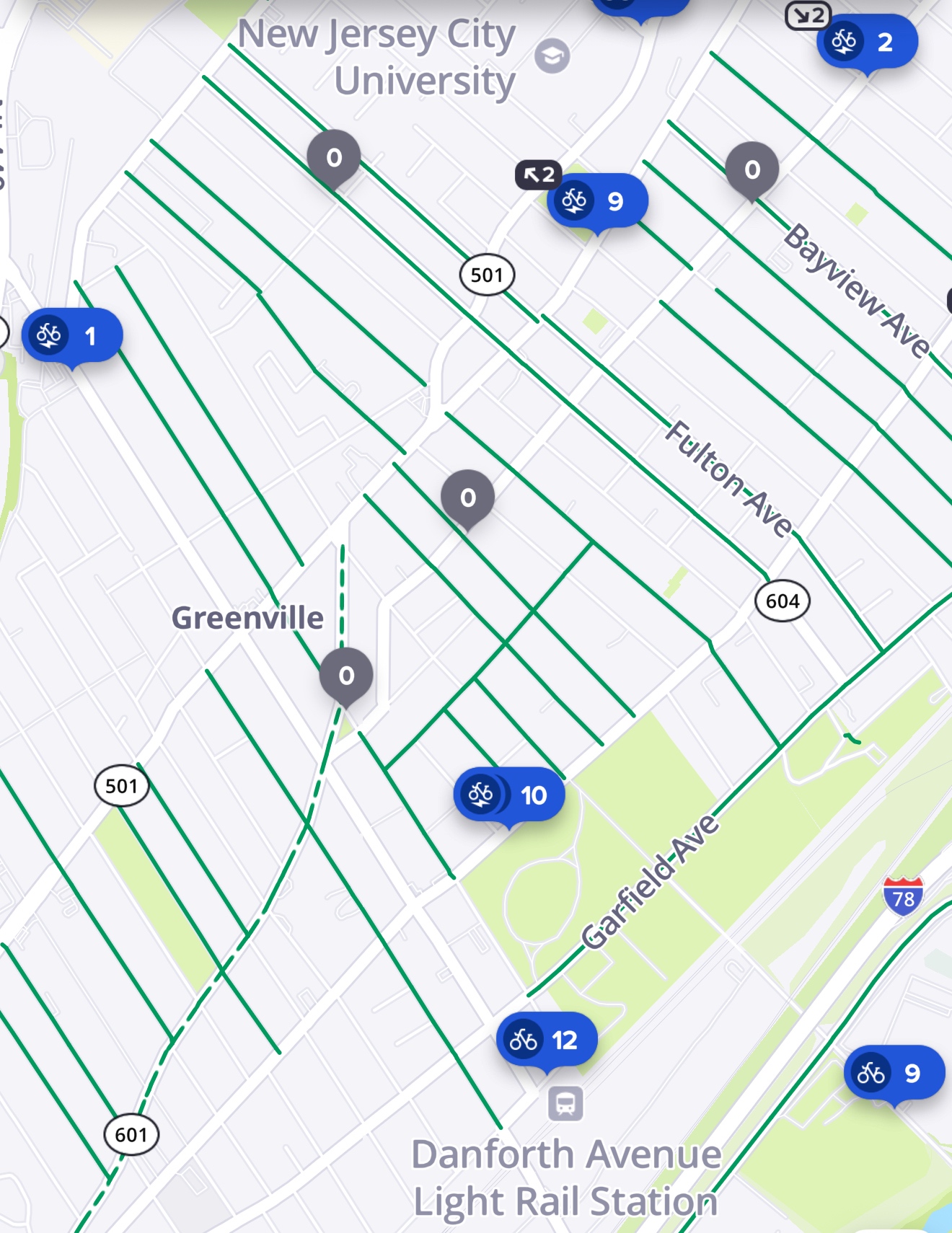
Task: Tap the station marker with 1 bike
Action: (72, 335)
